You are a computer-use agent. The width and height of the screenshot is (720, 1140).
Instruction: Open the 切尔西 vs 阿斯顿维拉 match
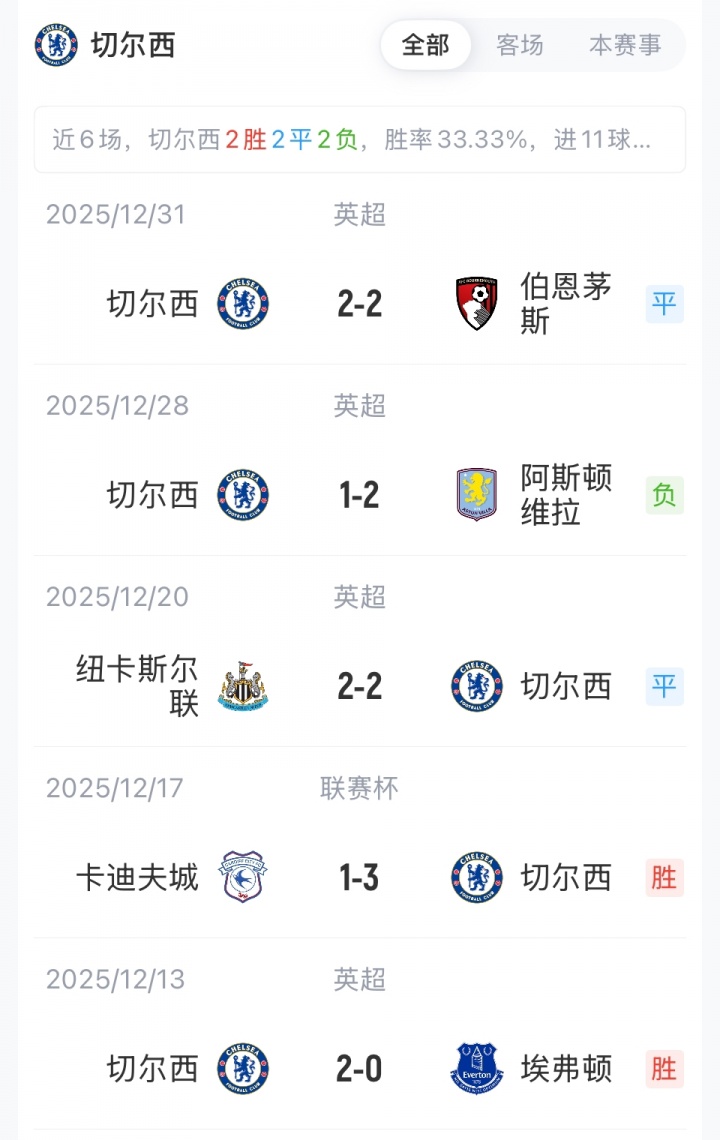pyautogui.click(x=360, y=495)
